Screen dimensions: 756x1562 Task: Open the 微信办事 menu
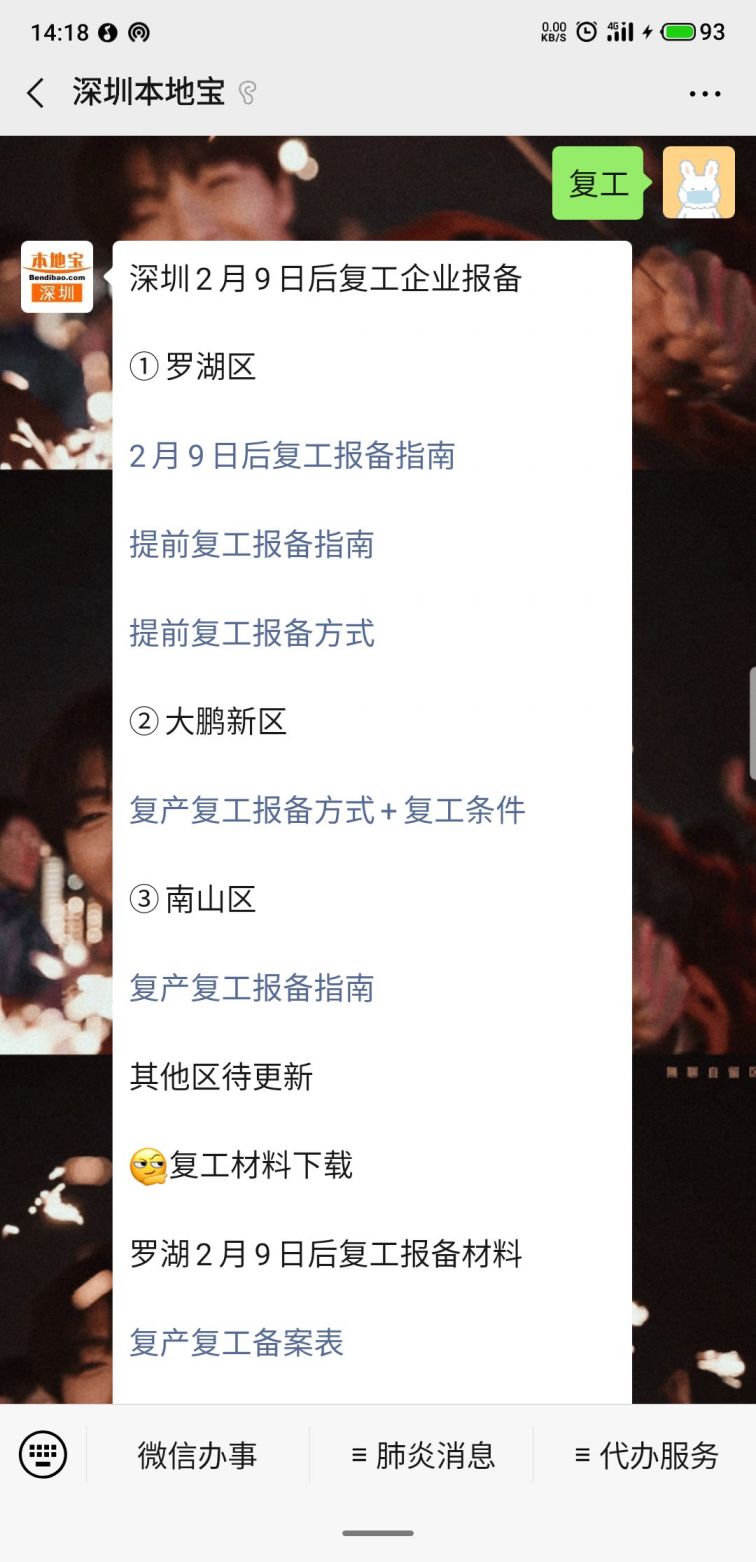tap(197, 1455)
